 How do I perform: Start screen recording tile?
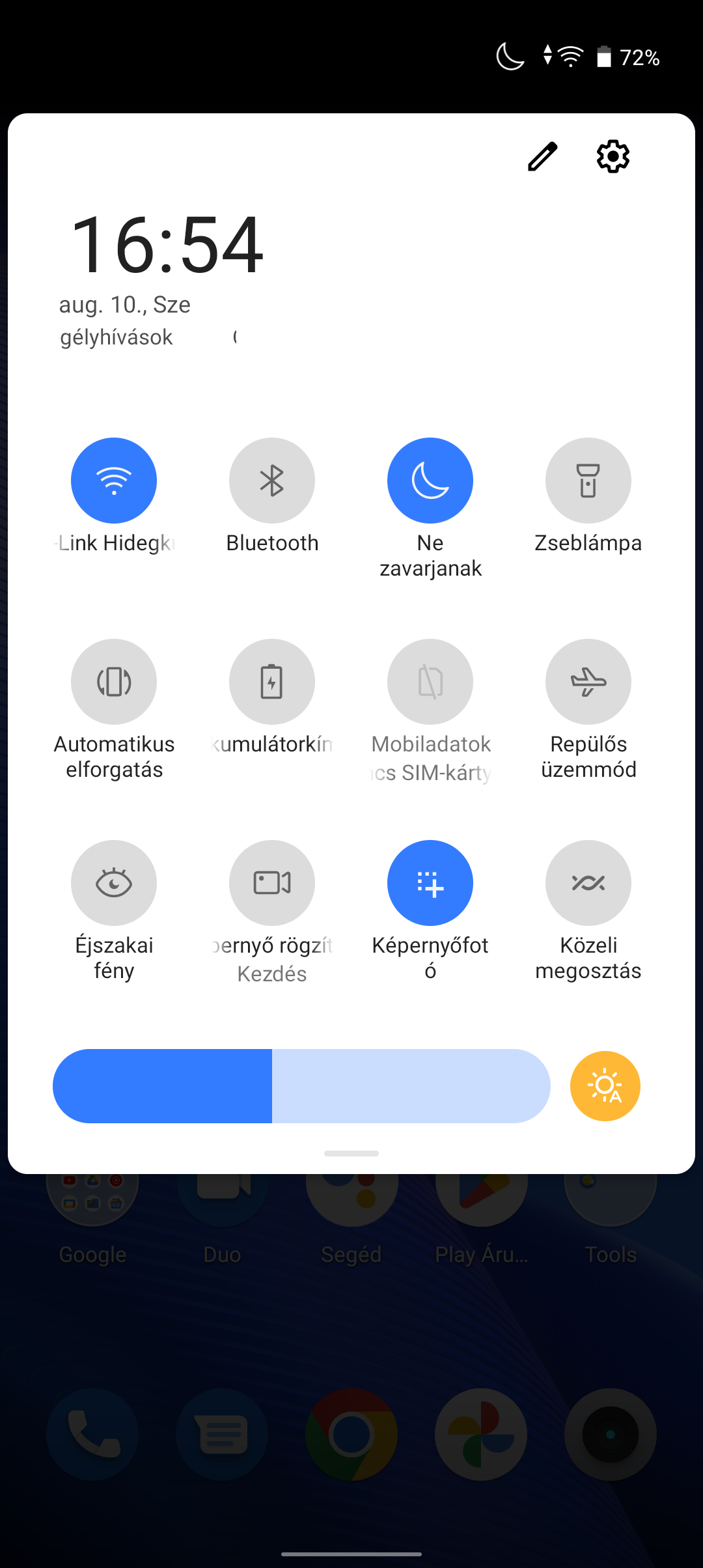pyautogui.click(x=272, y=883)
